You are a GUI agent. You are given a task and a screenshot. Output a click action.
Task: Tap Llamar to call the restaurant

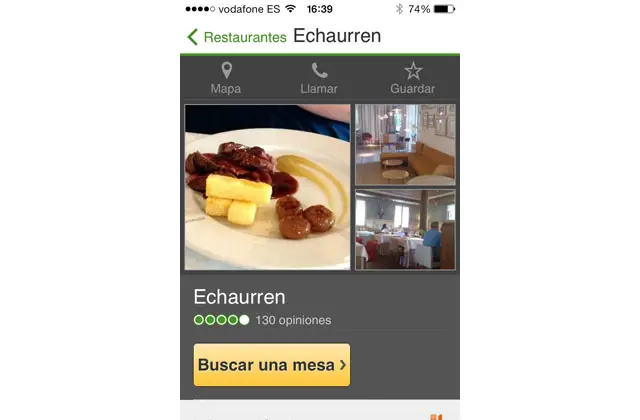[x=319, y=78]
